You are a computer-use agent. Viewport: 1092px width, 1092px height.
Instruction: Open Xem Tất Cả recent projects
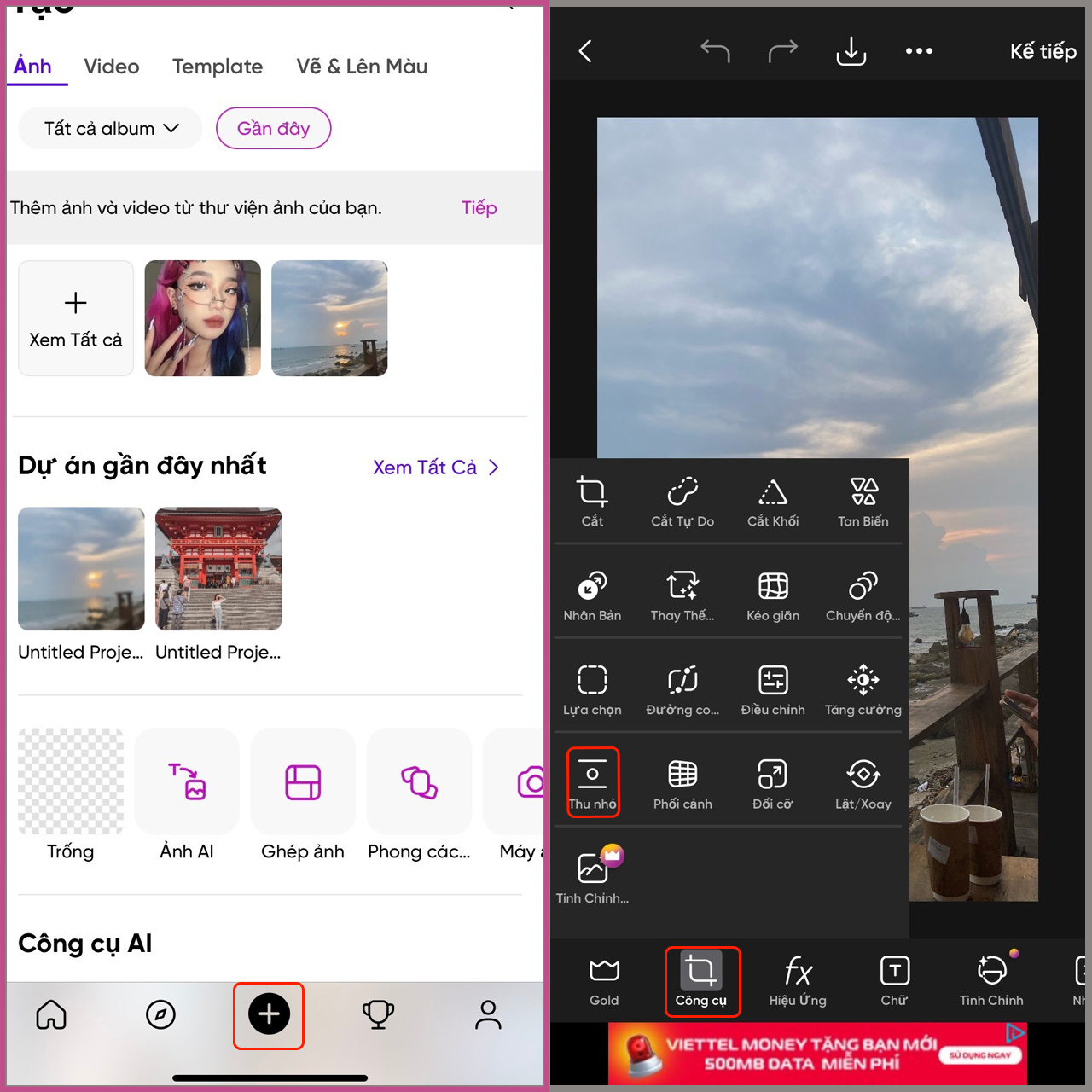click(x=435, y=468)
